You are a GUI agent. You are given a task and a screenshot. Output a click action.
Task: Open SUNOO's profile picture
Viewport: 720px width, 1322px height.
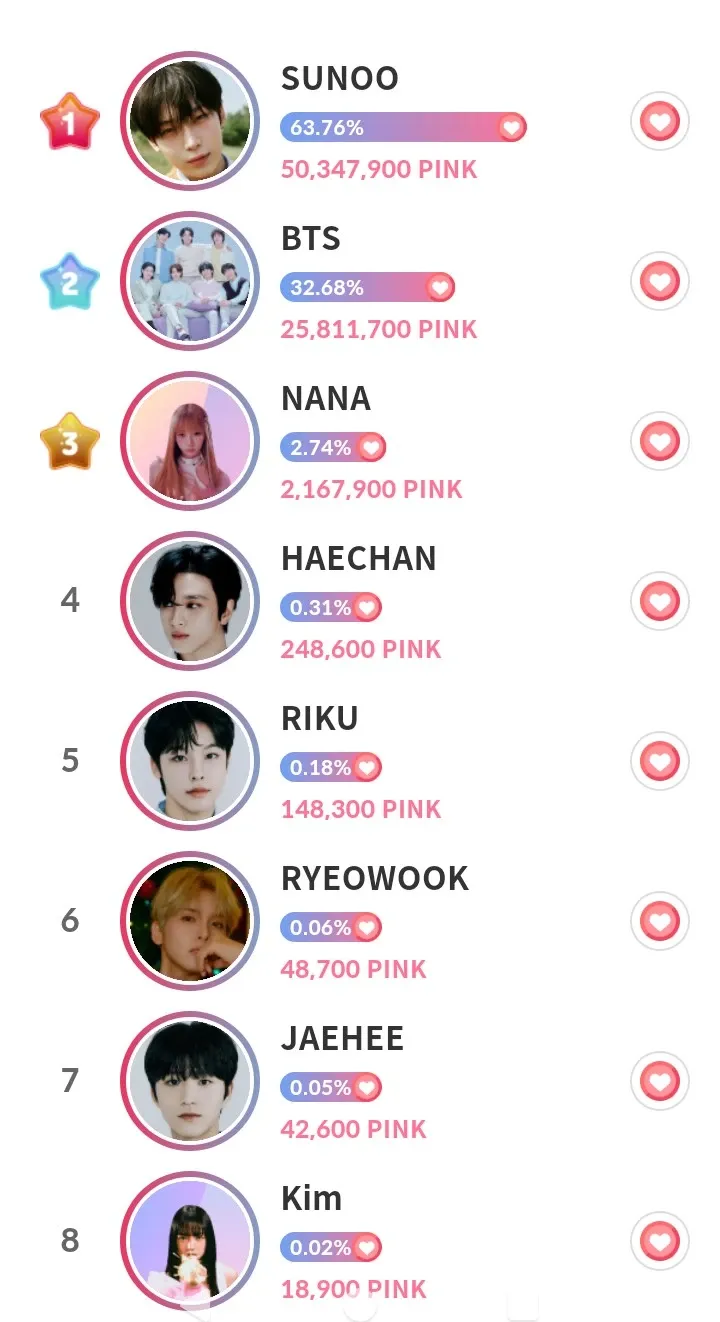[x=190, y=122]
